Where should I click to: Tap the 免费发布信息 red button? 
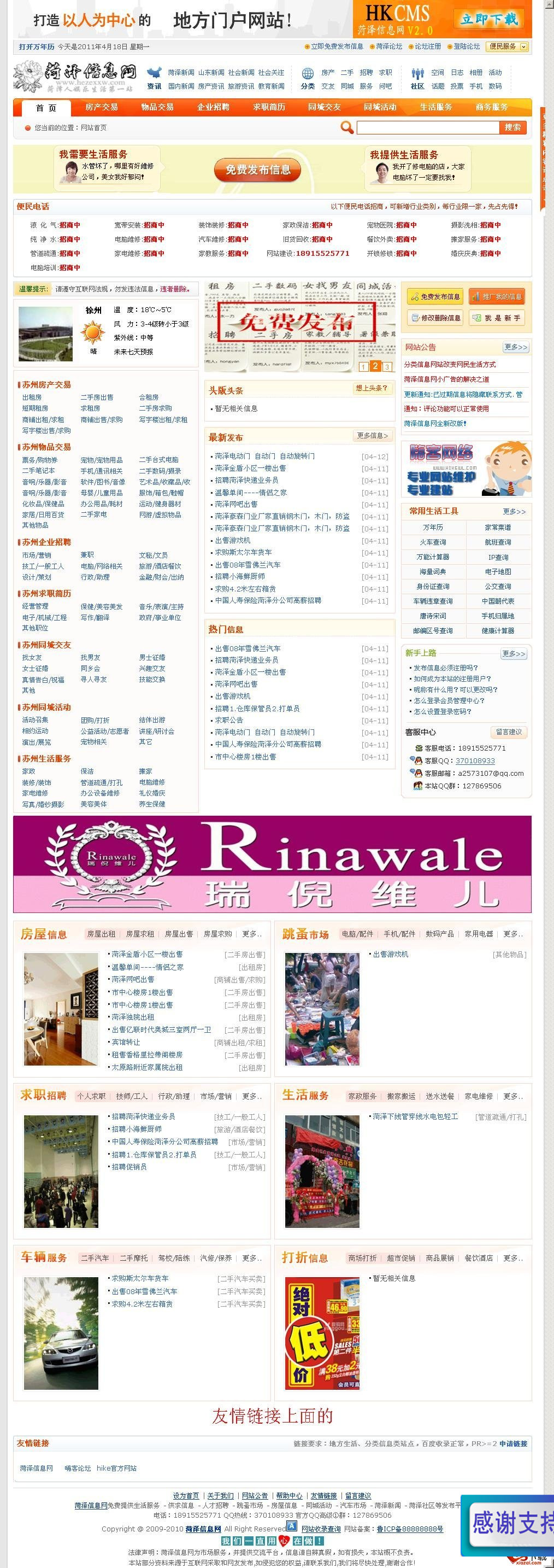258,170
